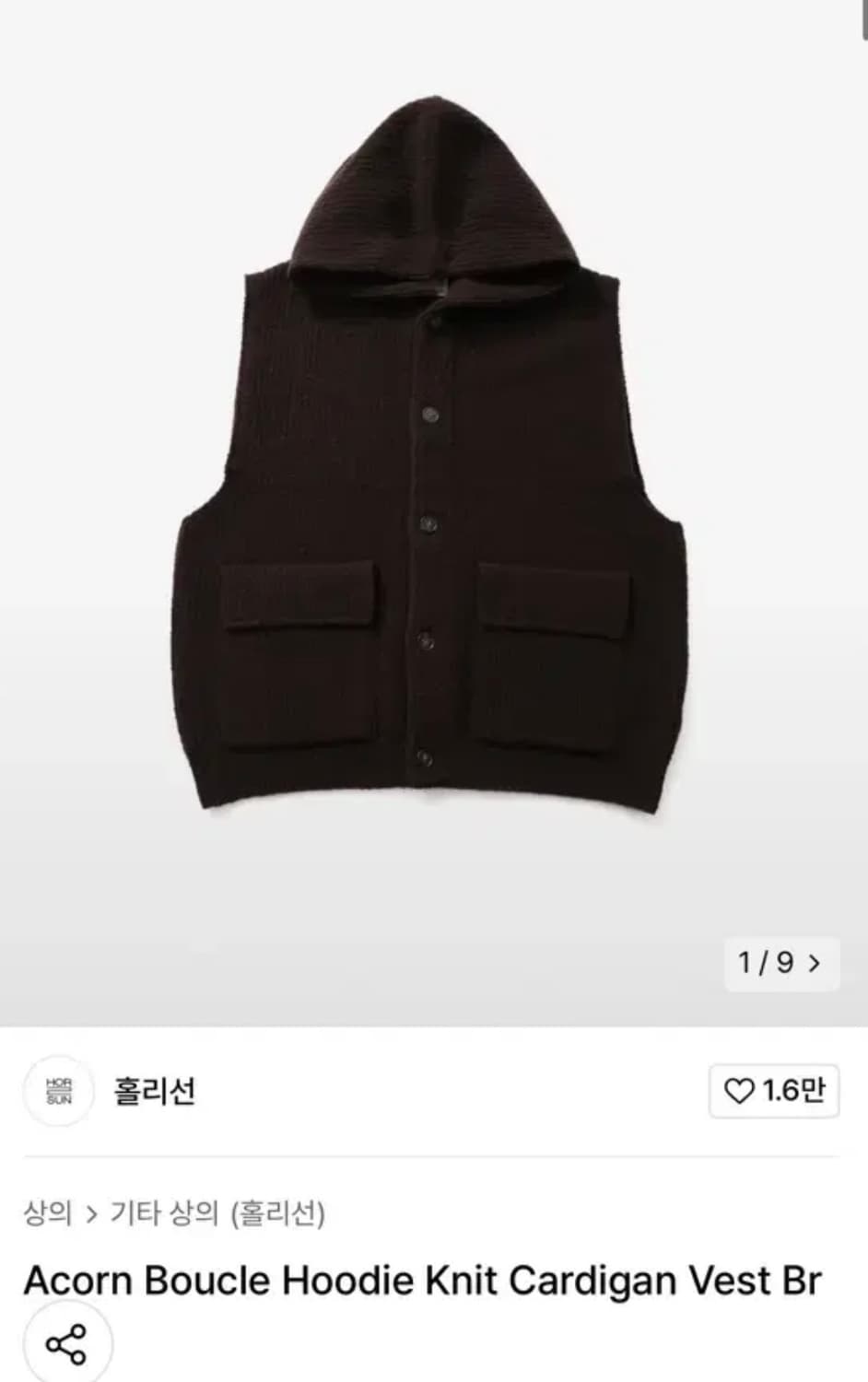This screenshot has width=868, height=1382.
Task: Switch to the 기타 상의 (홀리선) category
Action: 218,1214
